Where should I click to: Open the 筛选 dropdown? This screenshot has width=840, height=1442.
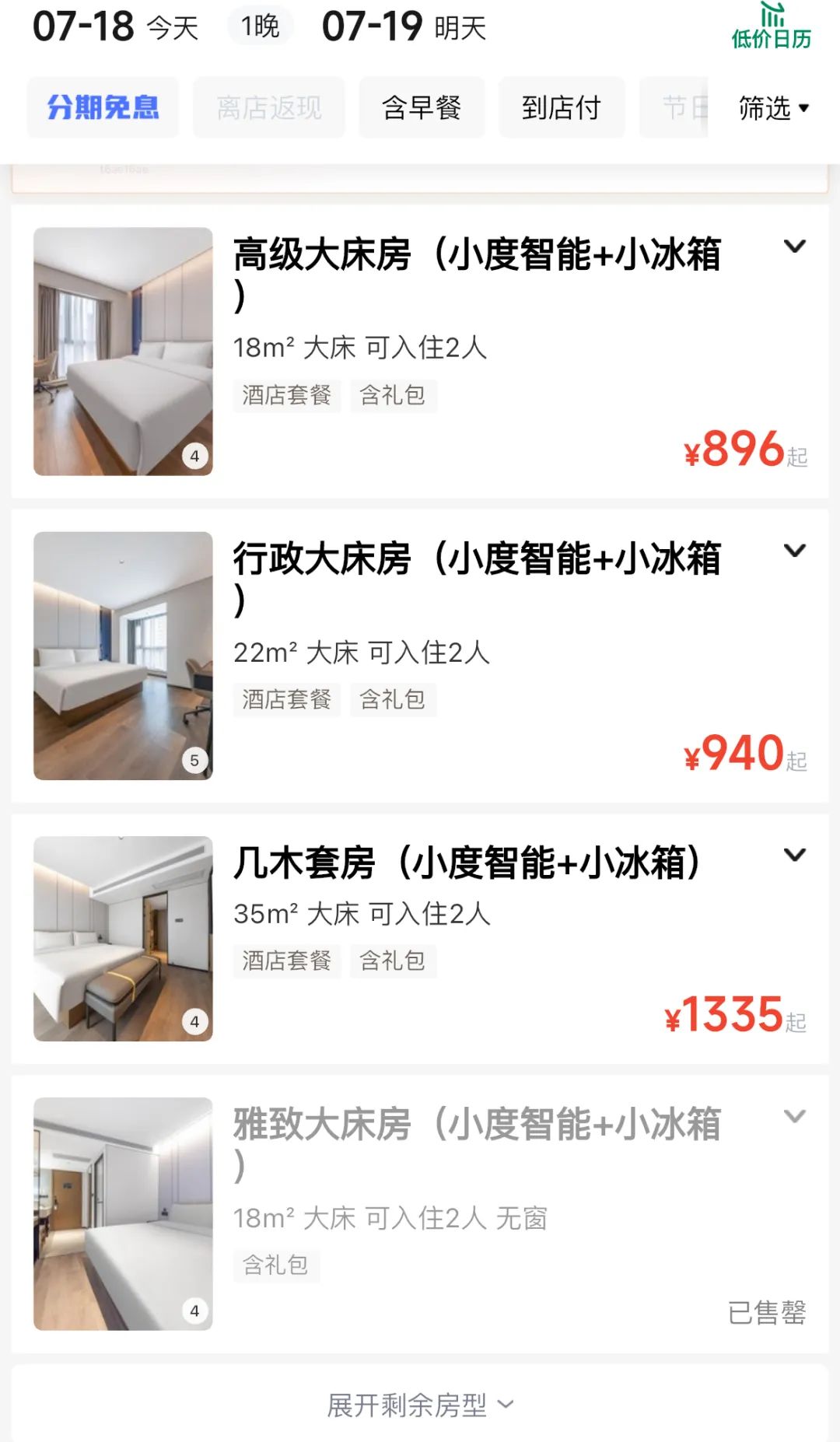[773, 107]
